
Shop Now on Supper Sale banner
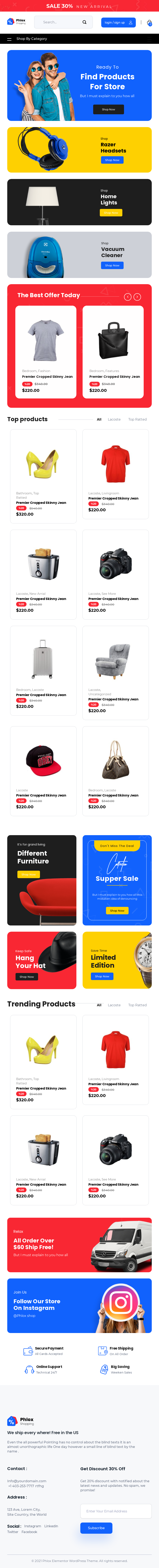(117, 911)
